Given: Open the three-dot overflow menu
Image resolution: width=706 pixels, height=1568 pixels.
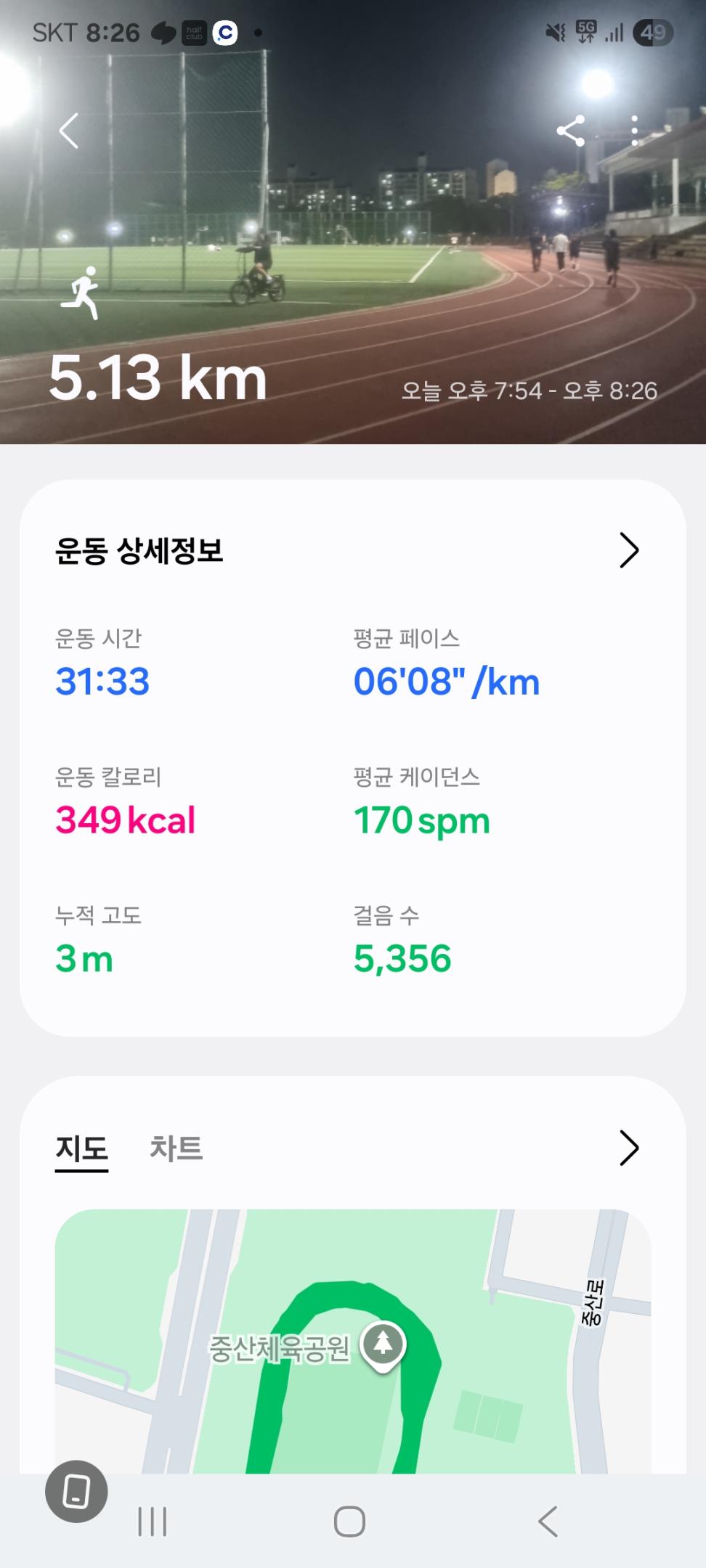Looking at the screenshot, I should [634, 131].
